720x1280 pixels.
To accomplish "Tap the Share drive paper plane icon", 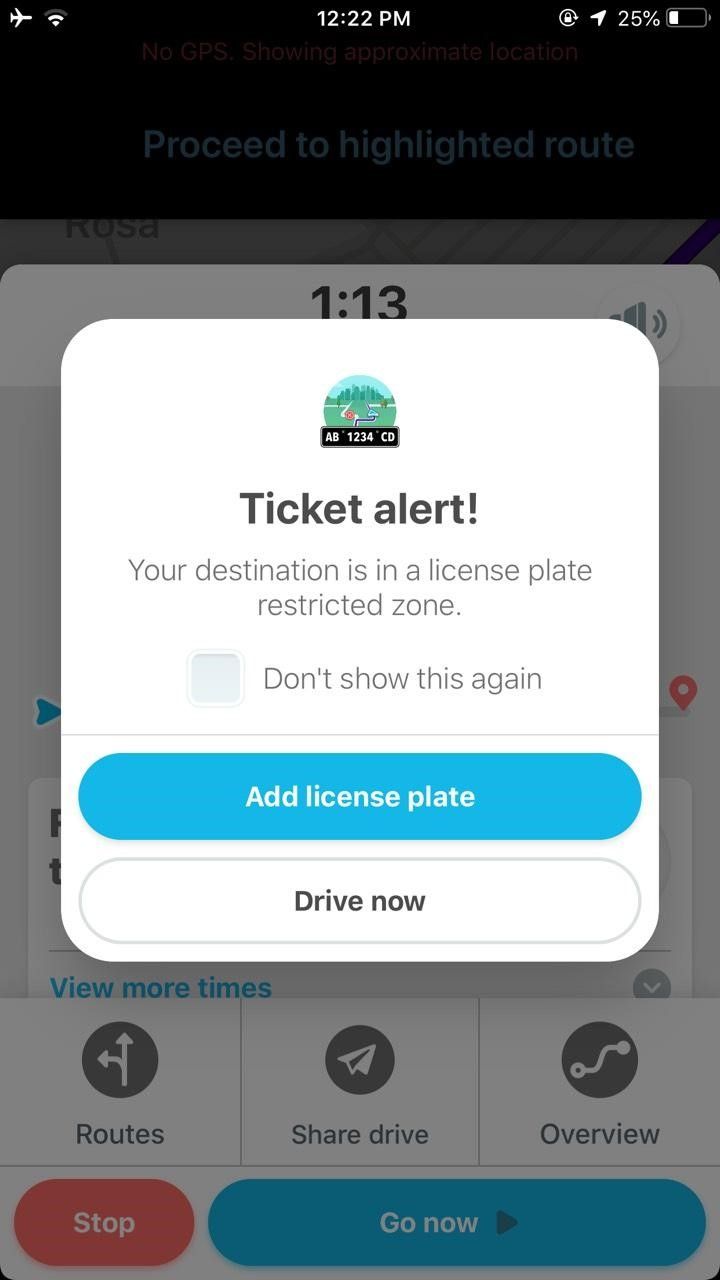I will pyautogui.click(x=360, y=1059).
